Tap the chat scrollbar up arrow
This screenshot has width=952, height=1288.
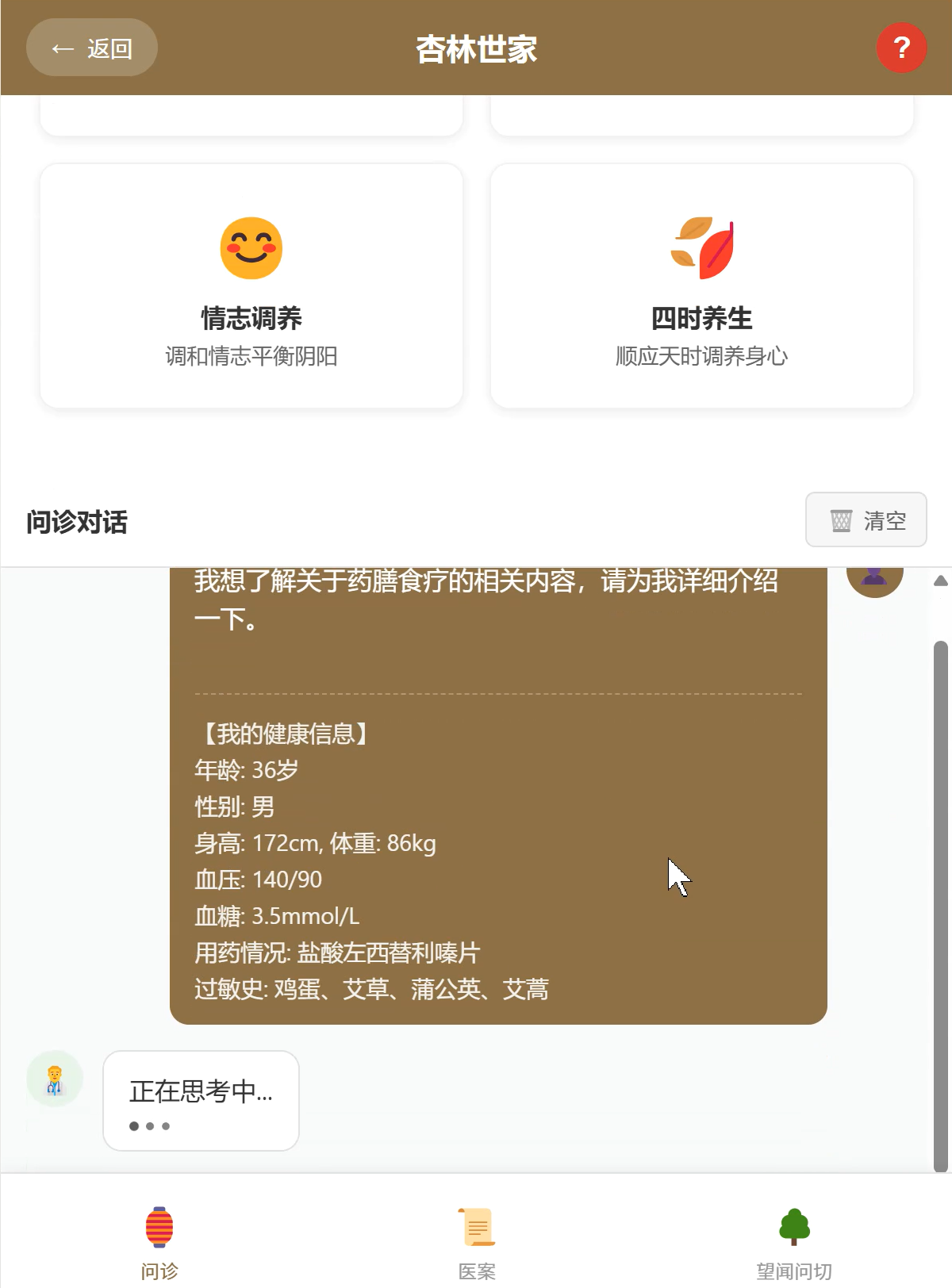click(941, 581)
